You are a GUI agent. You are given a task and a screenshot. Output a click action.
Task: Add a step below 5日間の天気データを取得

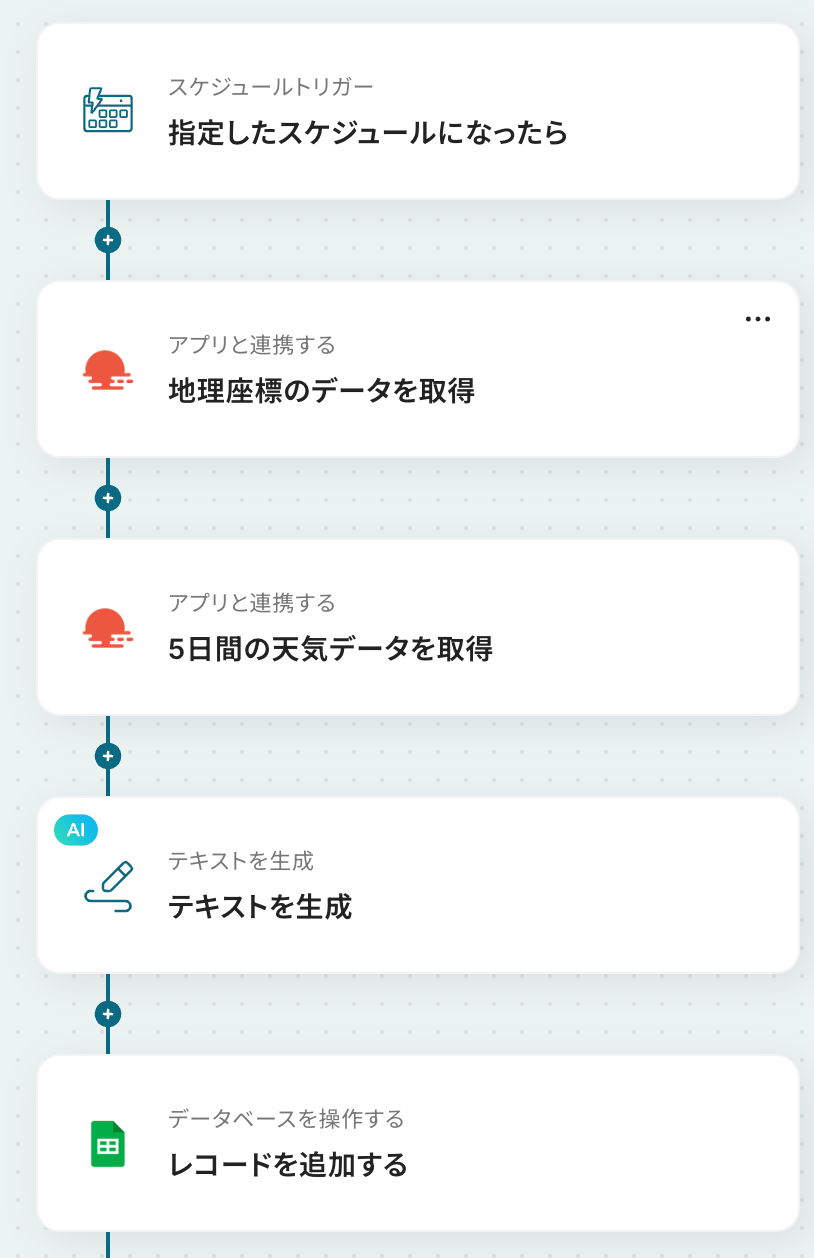(108, 756)
